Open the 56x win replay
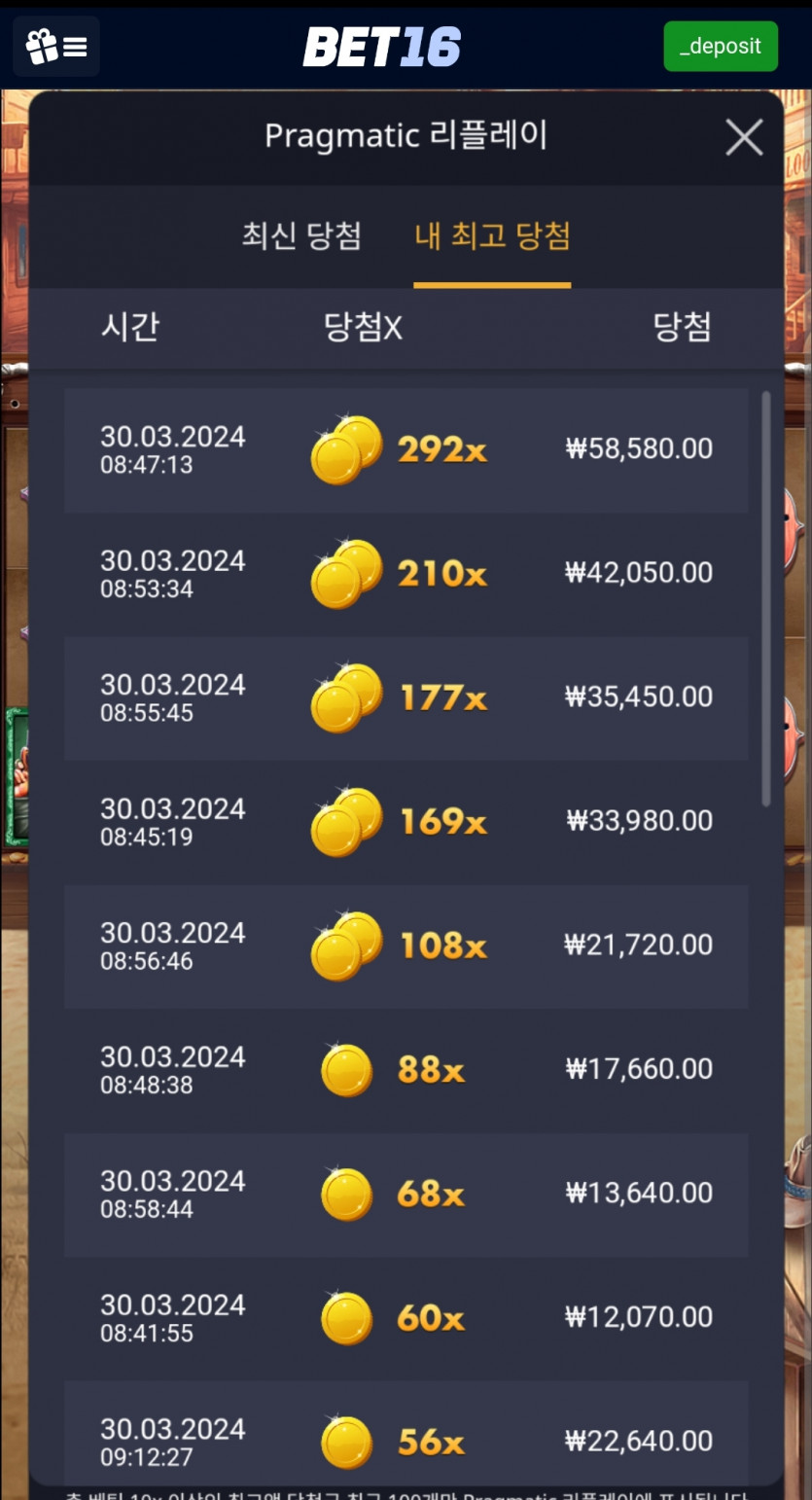This screenshot has width=812, height=1500. (406, 1440)
